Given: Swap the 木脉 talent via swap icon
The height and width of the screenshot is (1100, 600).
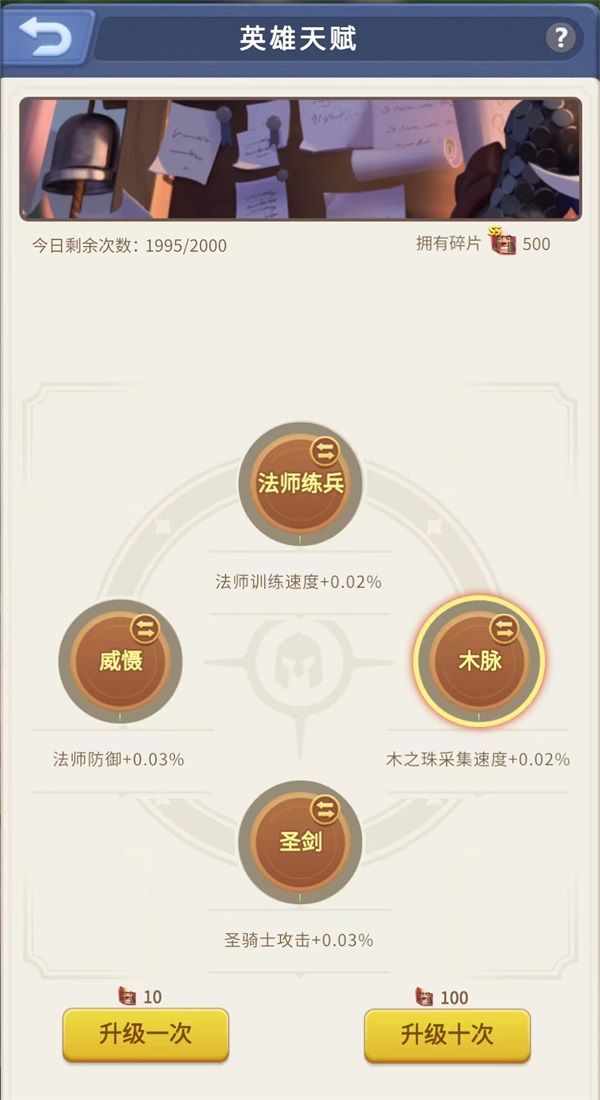Looking at the screenshot, I should coord(504,628).
